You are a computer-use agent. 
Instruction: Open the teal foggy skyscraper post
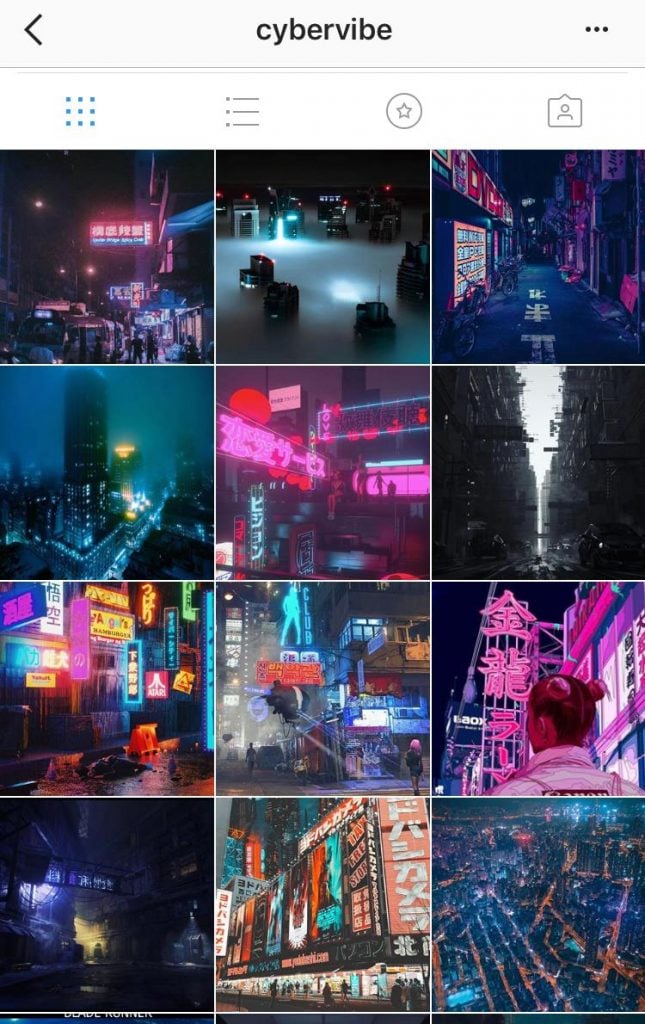point(107,472)
